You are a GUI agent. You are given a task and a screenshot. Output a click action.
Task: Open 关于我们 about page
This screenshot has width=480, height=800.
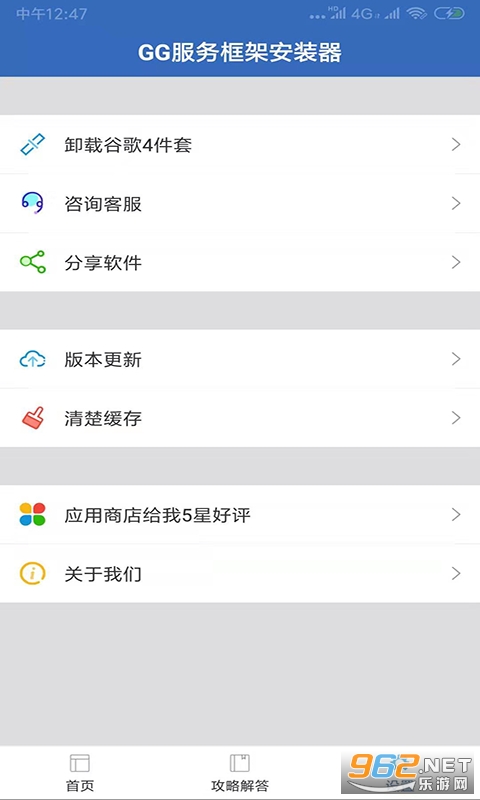click(240, 573)
